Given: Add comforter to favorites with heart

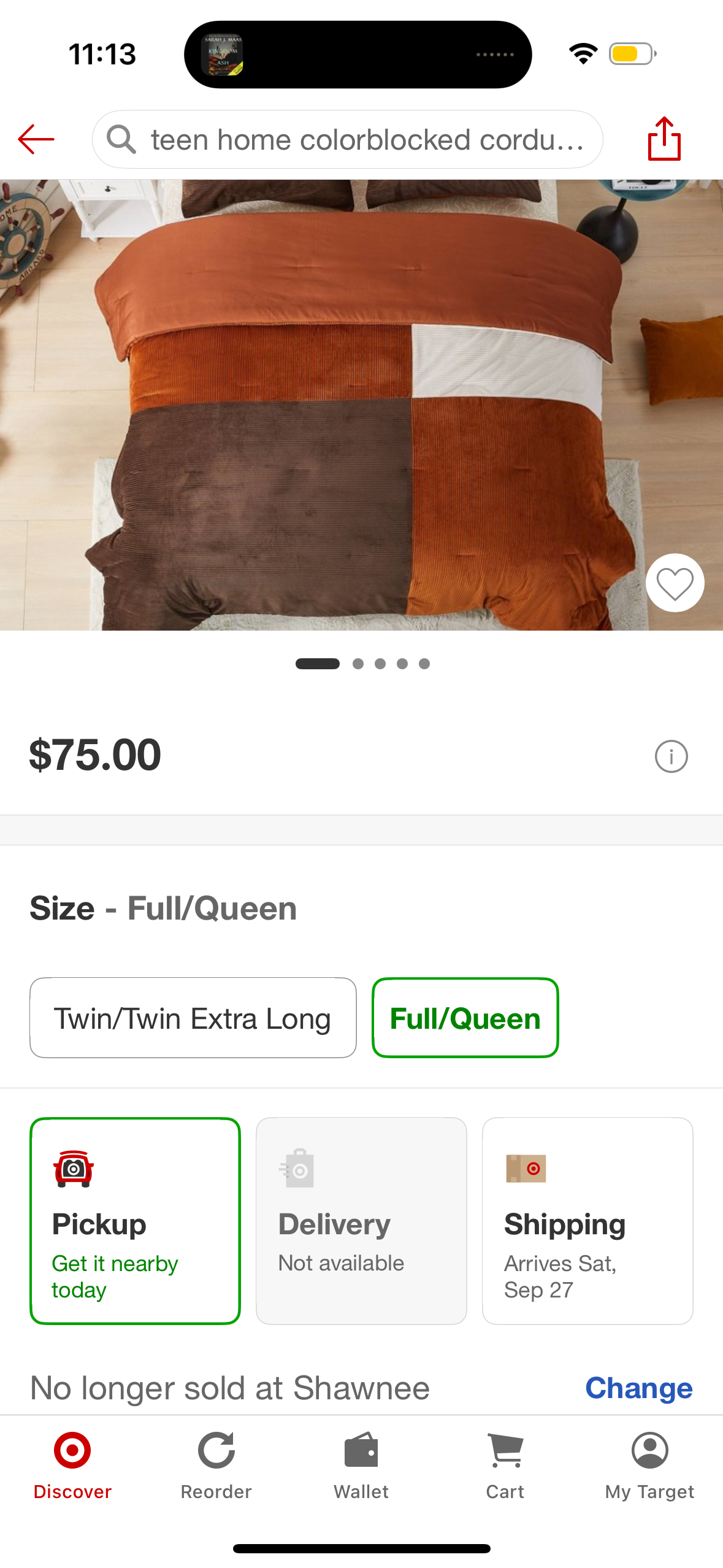Looking at the screenshot, I should point(675,583).
